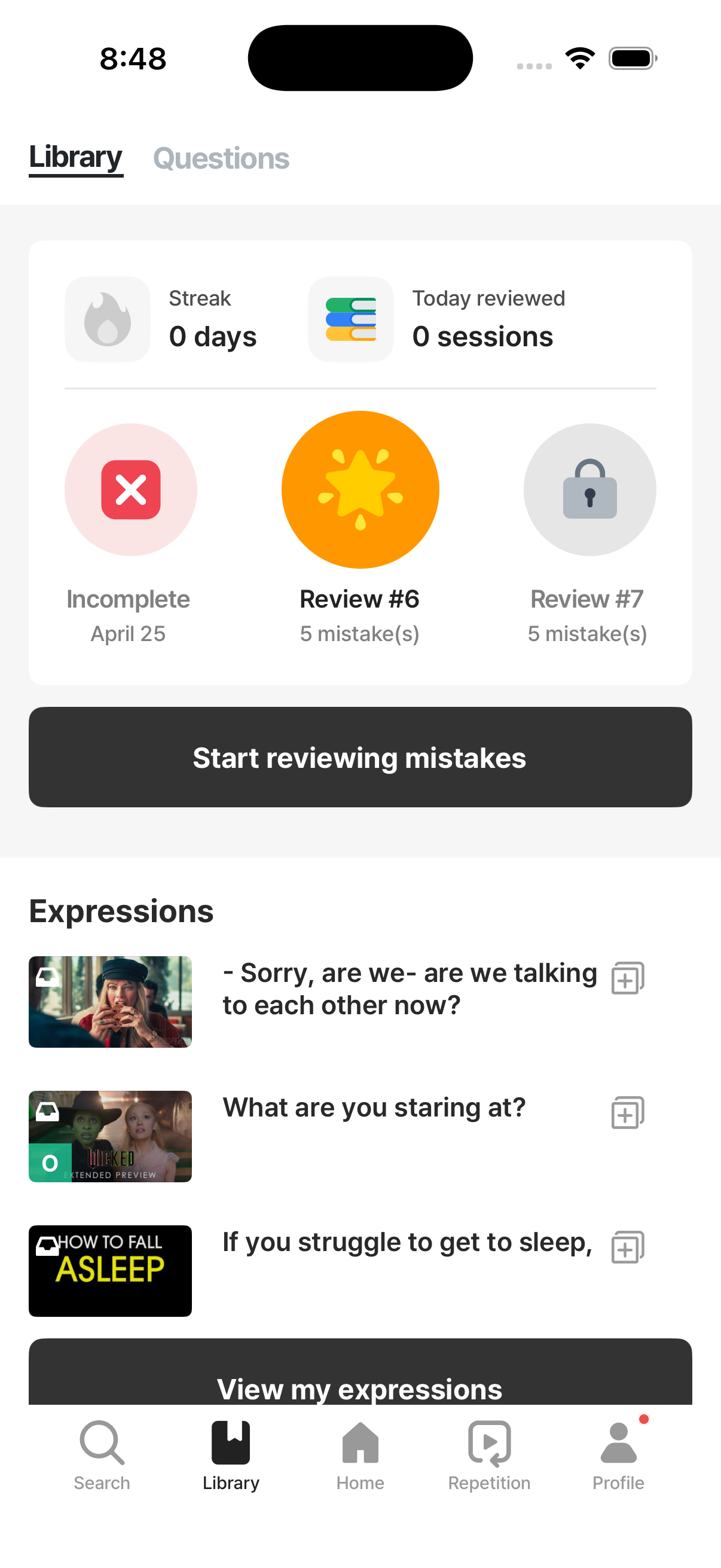
Task: Tap the locked Review #7 session
Action: pos(589,490)
